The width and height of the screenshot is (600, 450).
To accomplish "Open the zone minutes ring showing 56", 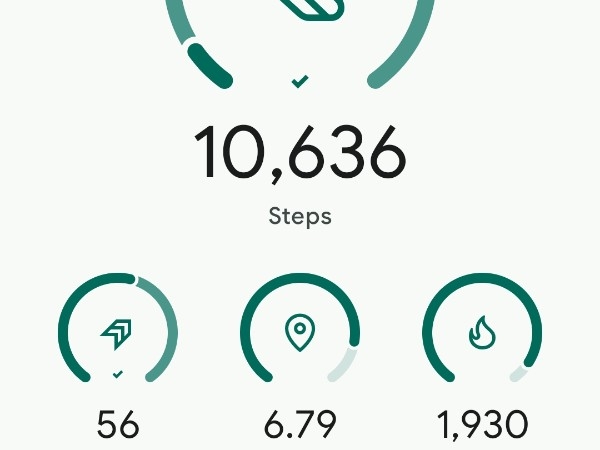I will point(118,332).
